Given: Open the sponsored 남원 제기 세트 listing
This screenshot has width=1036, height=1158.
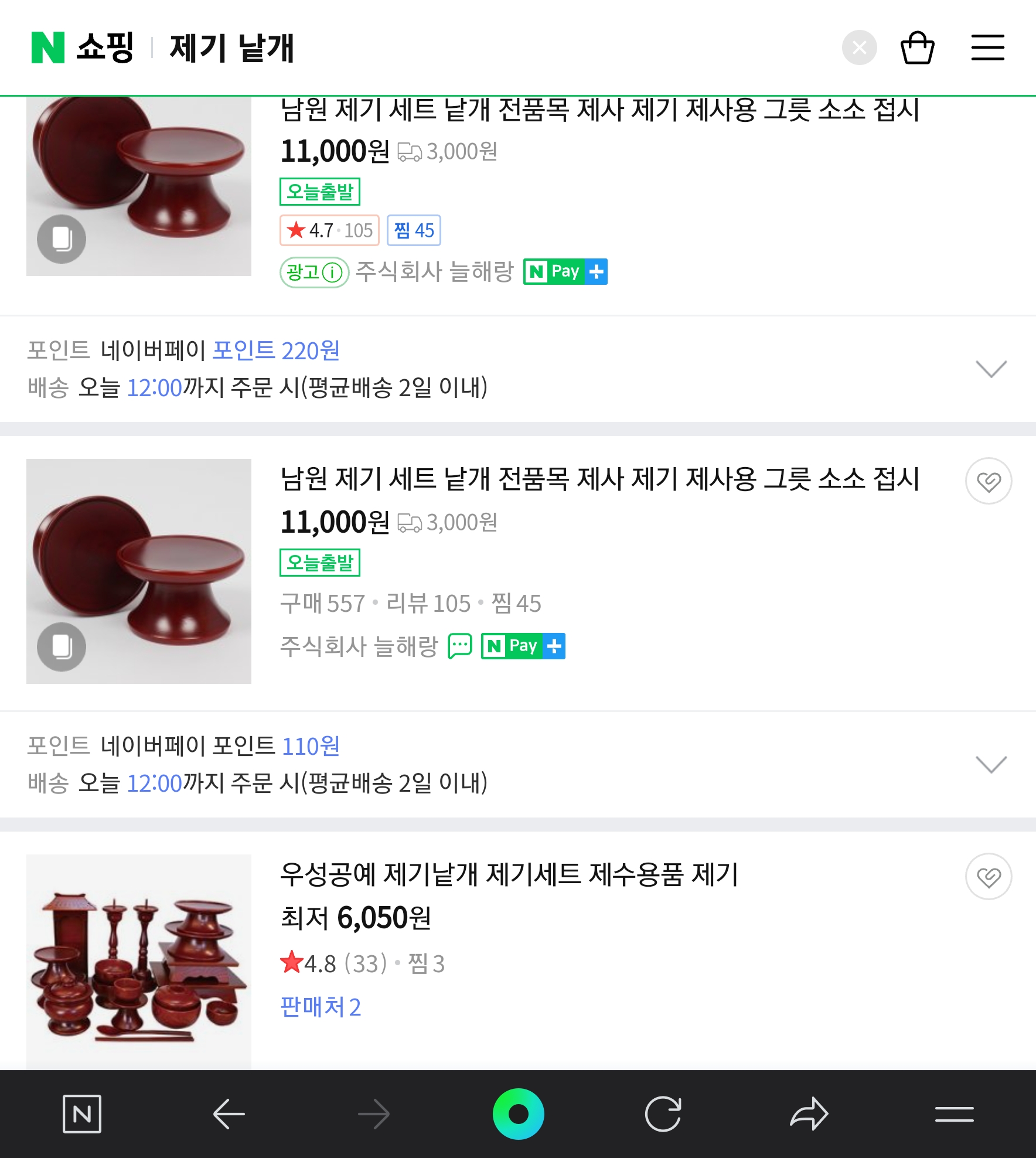Looking at the screenshot, I should (x=599, y=110).
